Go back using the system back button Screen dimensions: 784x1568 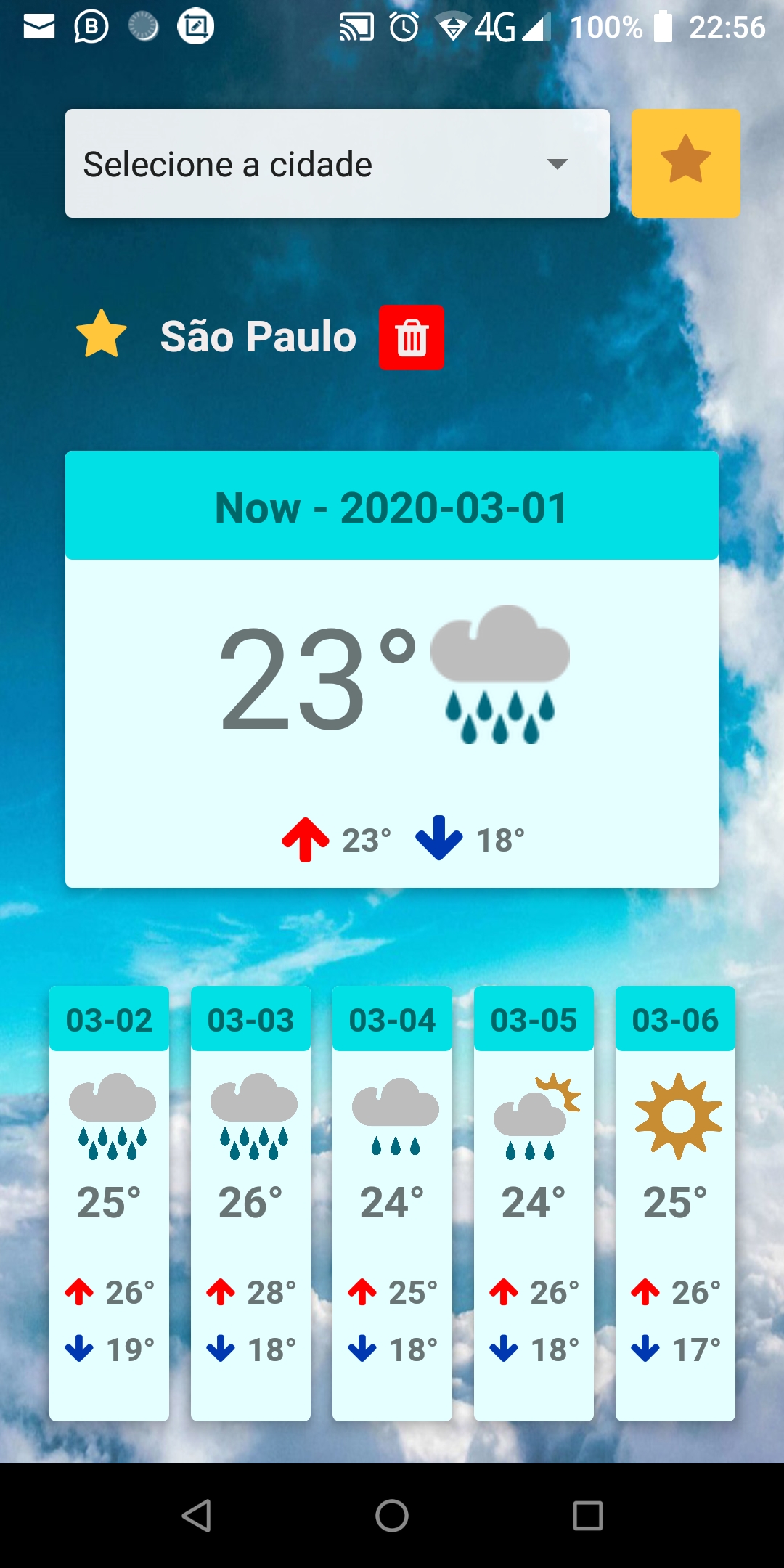196,1516
